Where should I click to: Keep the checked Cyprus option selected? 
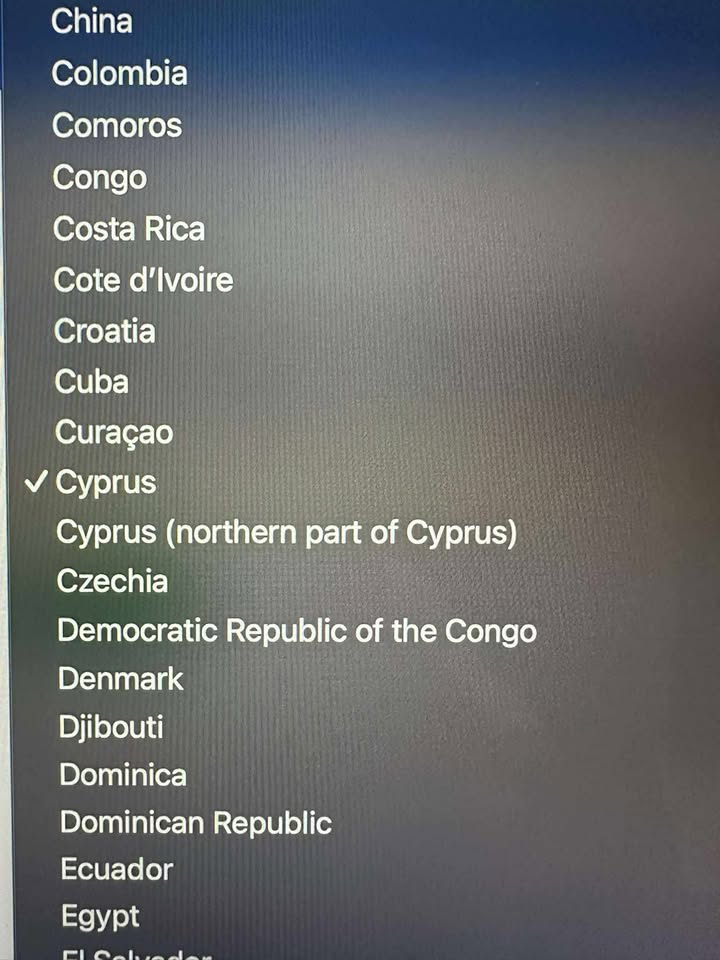point(106,482)
